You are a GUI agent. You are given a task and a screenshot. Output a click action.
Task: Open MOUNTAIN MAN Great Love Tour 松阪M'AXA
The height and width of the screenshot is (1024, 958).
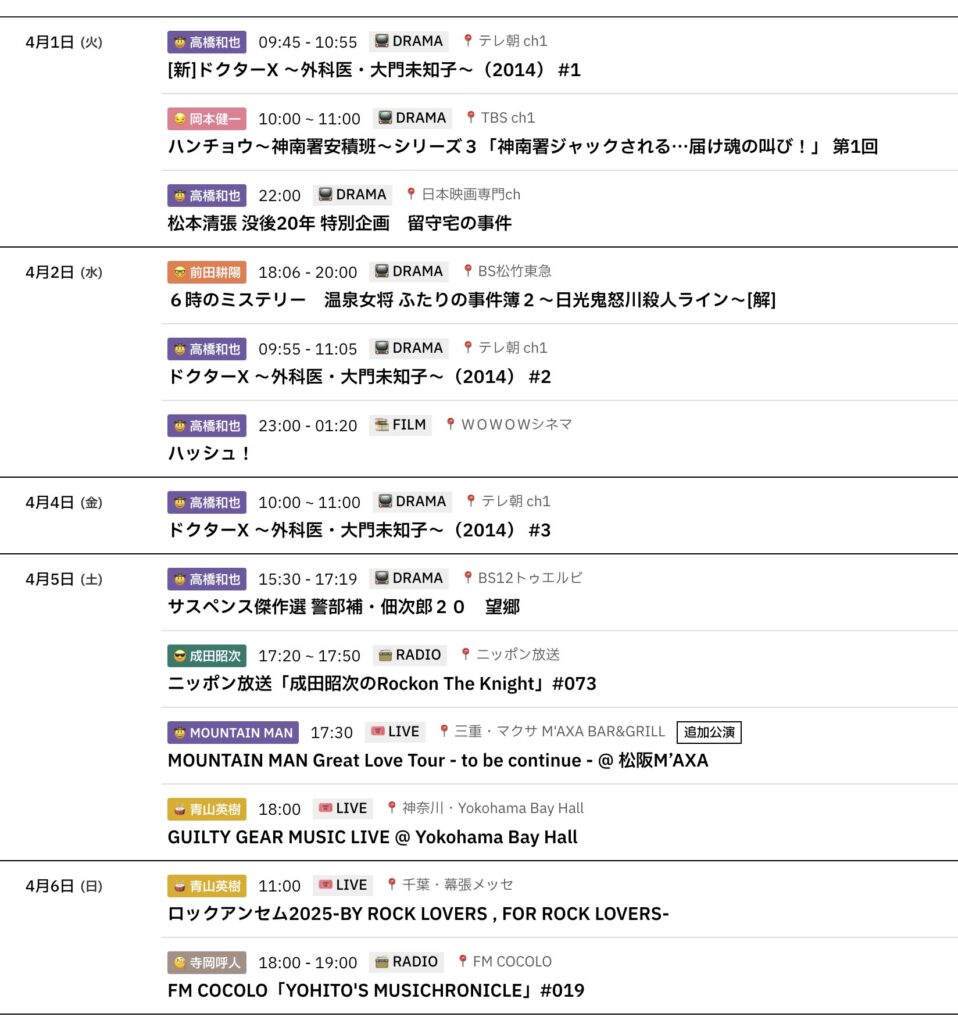pyautogui.click(x=437, y=760)
